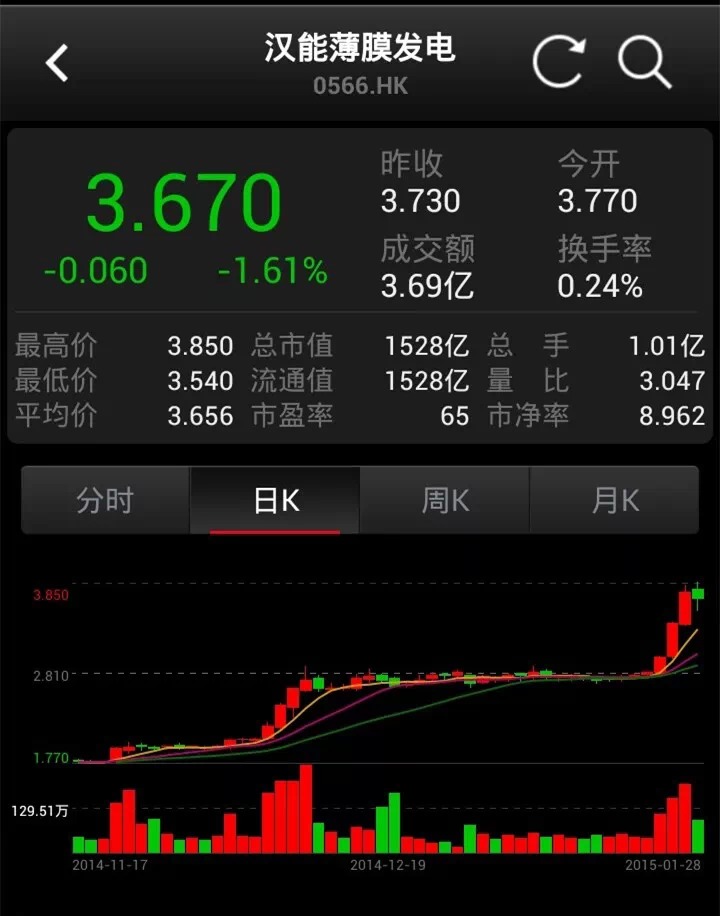Screen dimensions: 720x916
Task: Refresh the stock quote
Action: point(559,61)
